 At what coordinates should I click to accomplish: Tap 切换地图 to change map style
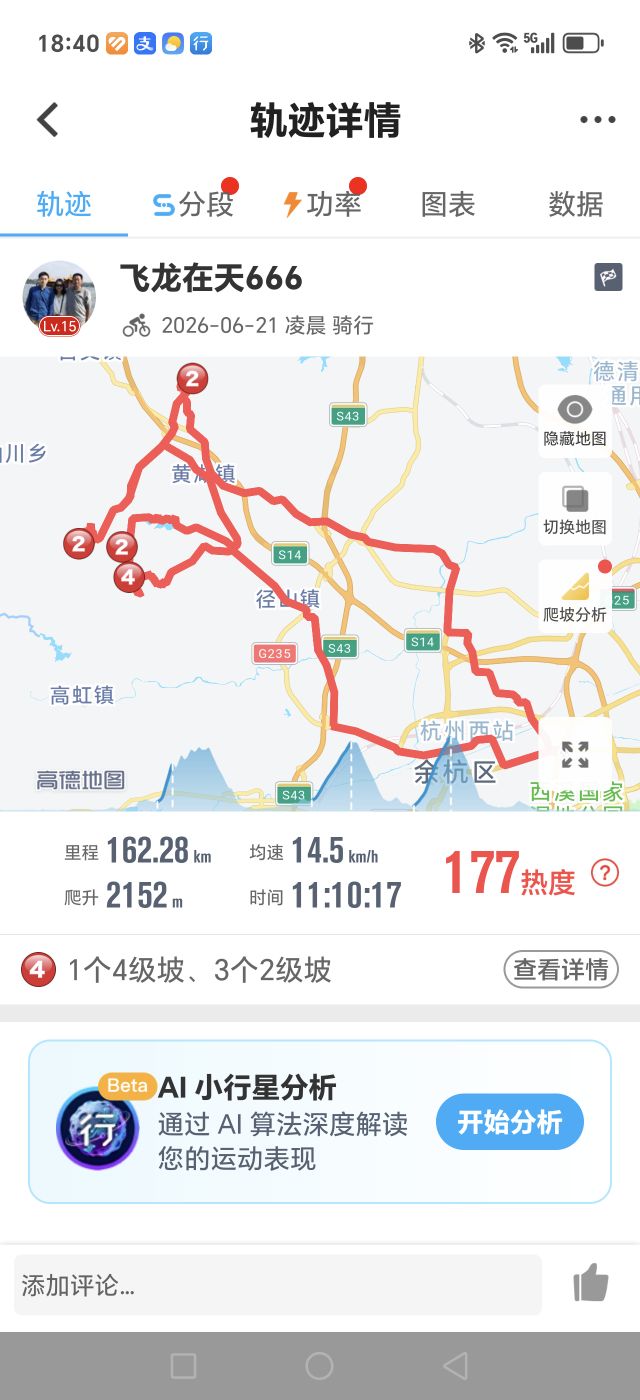click(575, 508)
